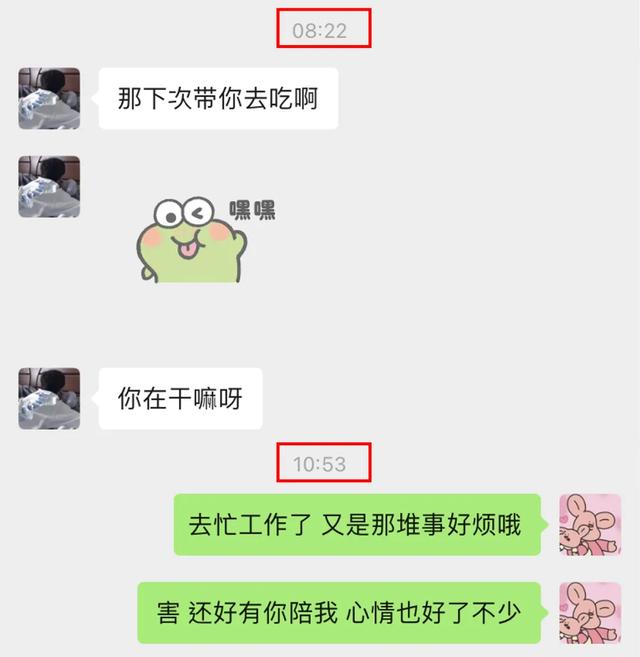Tap my avatar next to 害 还好有你陪我

coord(589,612)
